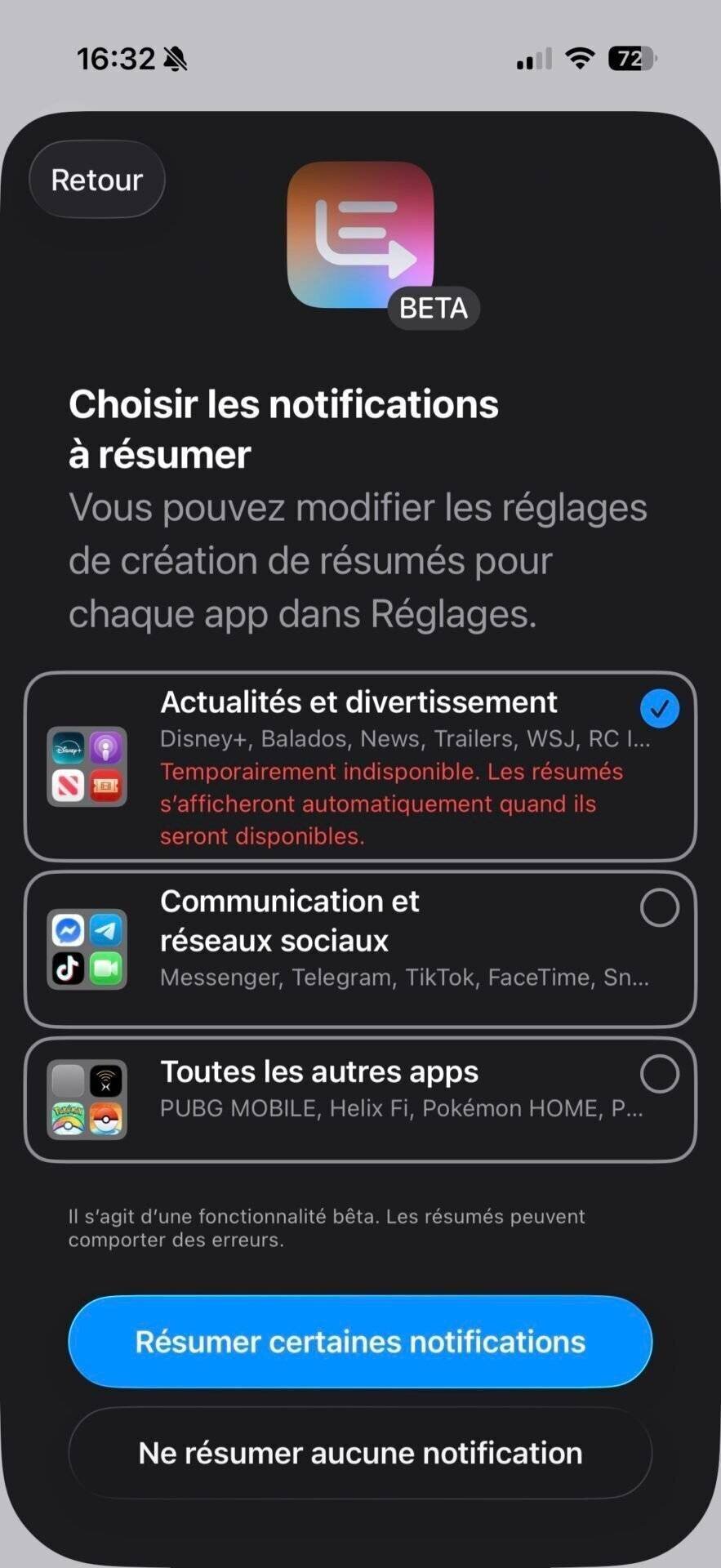Open the Toutes les autres apps row
This screenshot has height=1568, width=721.
click(x=360, y=1098)
